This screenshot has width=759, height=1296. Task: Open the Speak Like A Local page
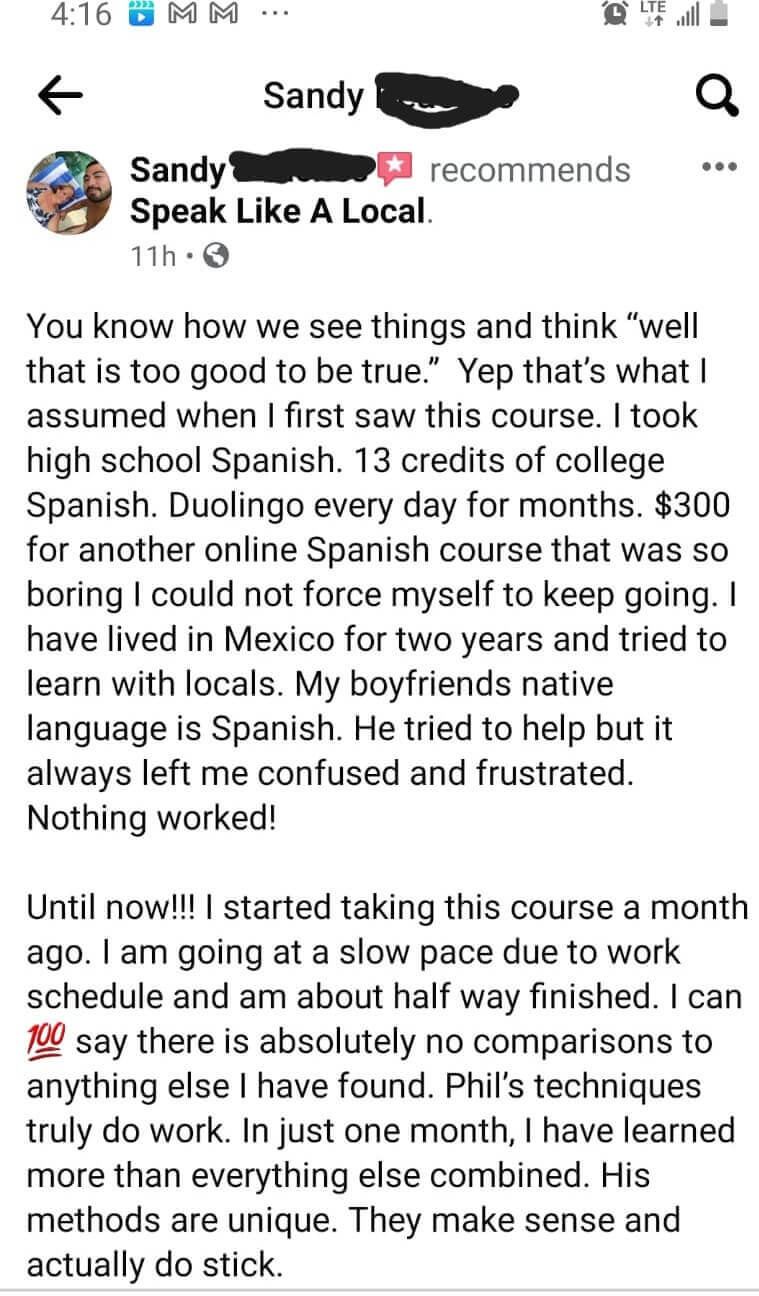279,211
